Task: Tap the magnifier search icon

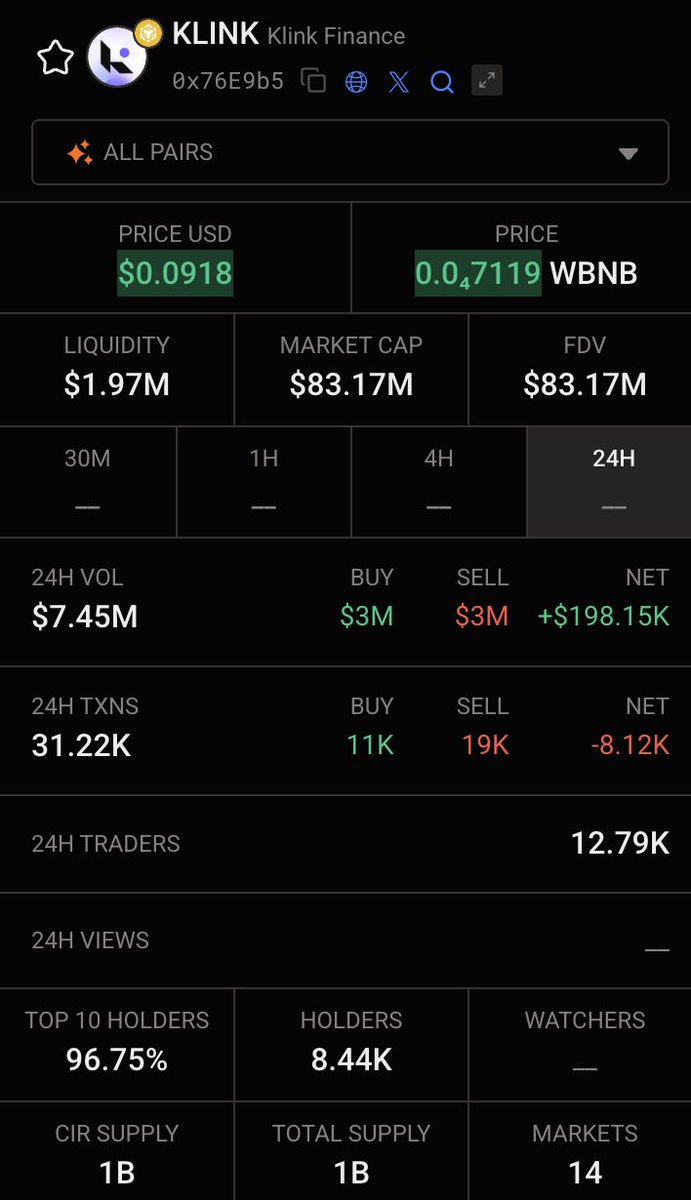Action: 442,81
